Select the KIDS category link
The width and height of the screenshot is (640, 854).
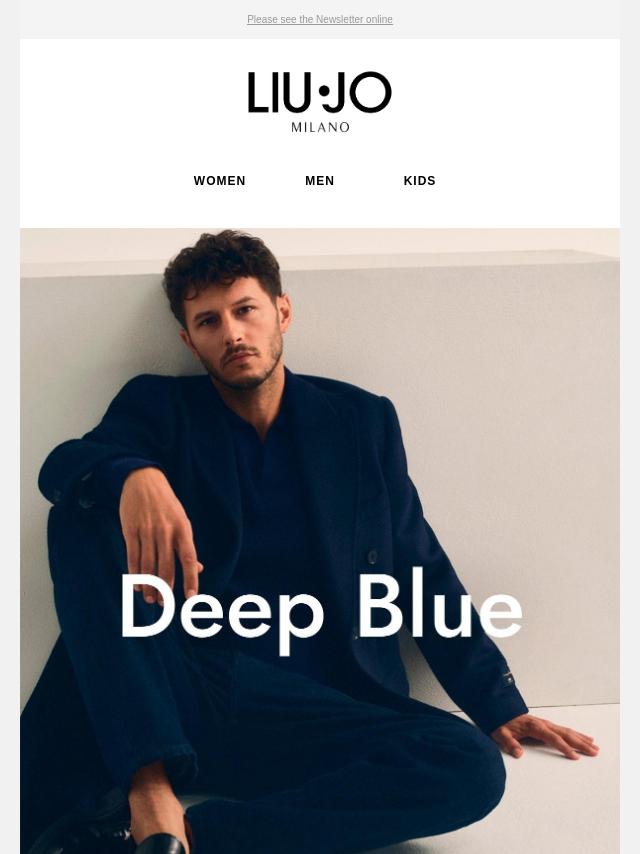(x=420, y=181)
